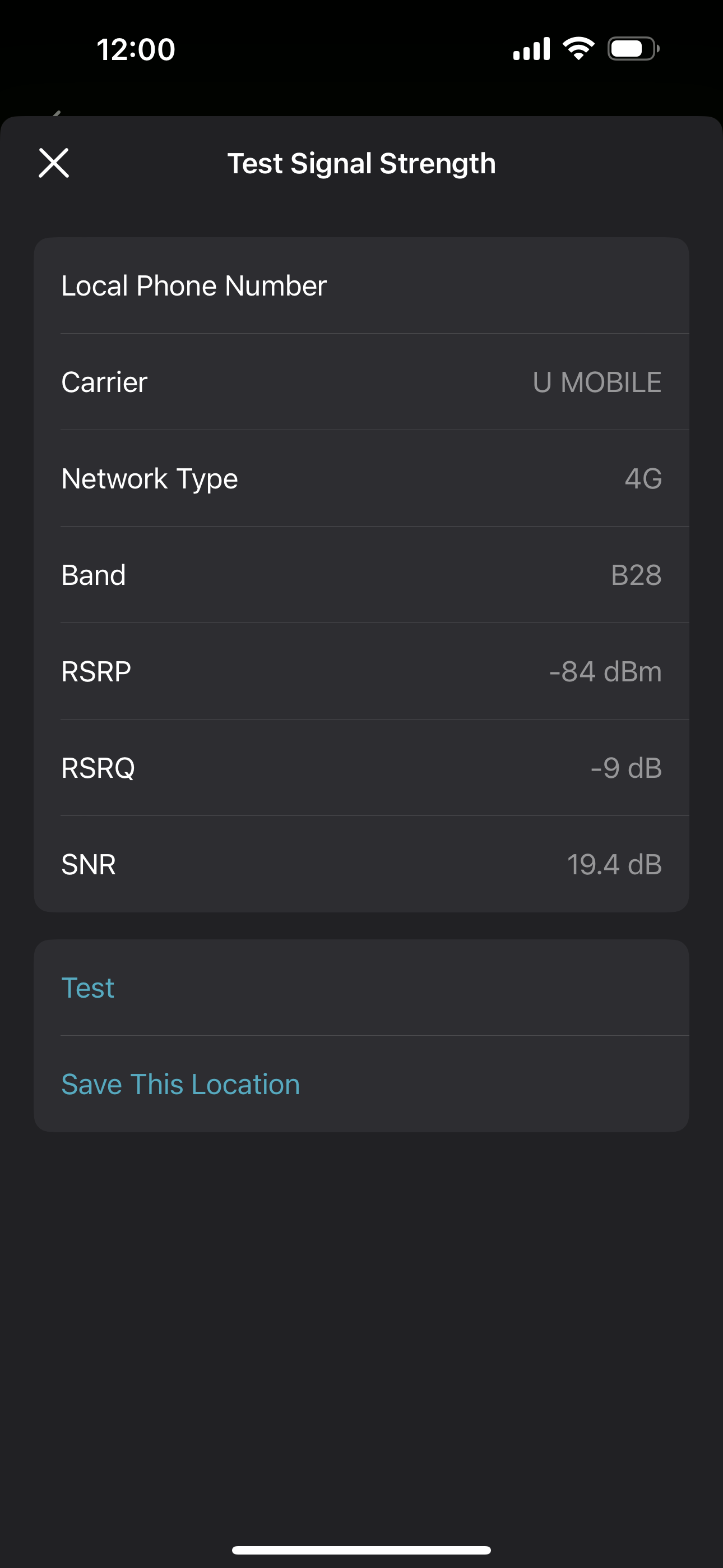Tap Save This Location
This screenshot has height=1568, width=723.
point(361,1084)
